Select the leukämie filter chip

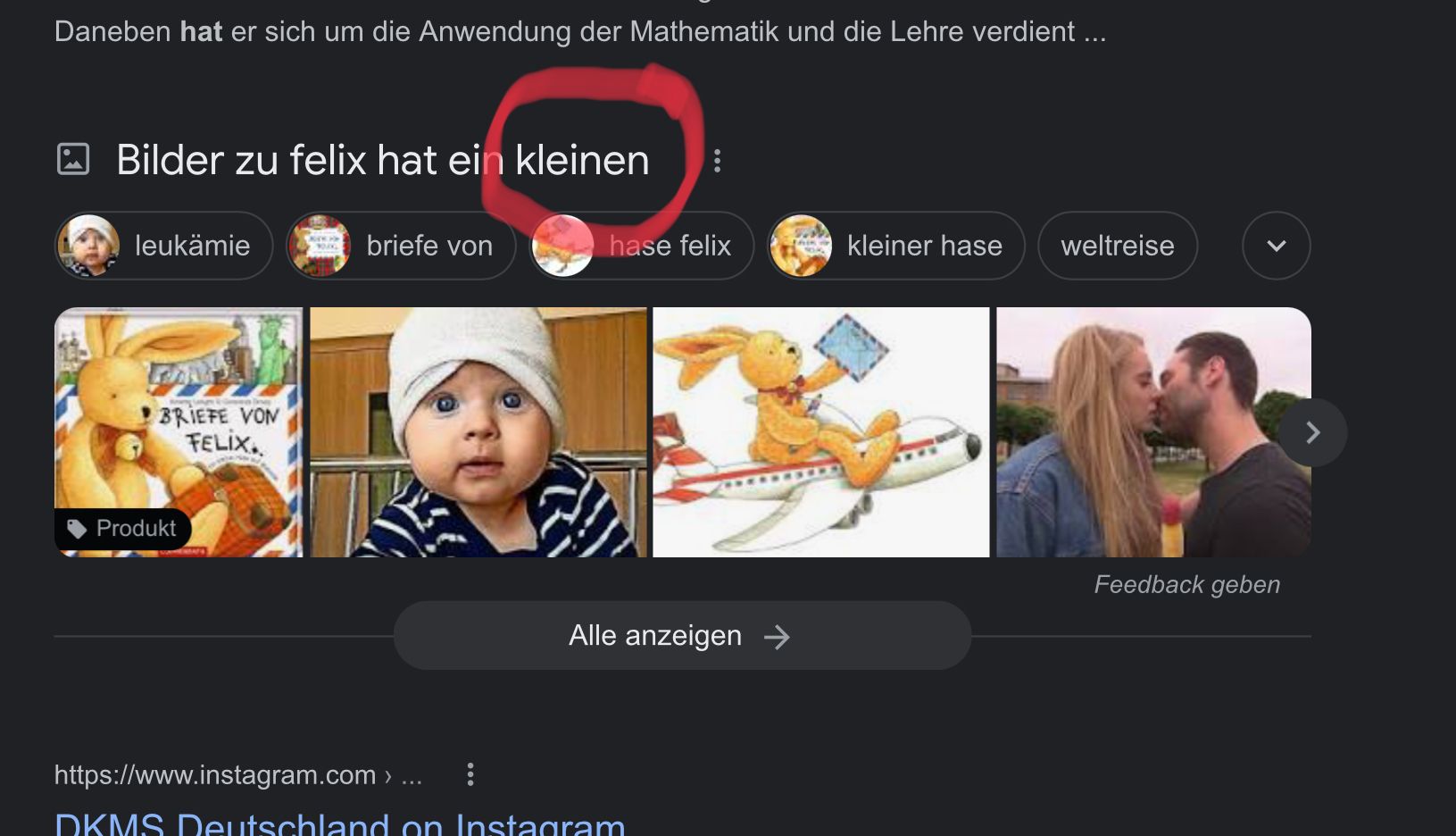164,246
